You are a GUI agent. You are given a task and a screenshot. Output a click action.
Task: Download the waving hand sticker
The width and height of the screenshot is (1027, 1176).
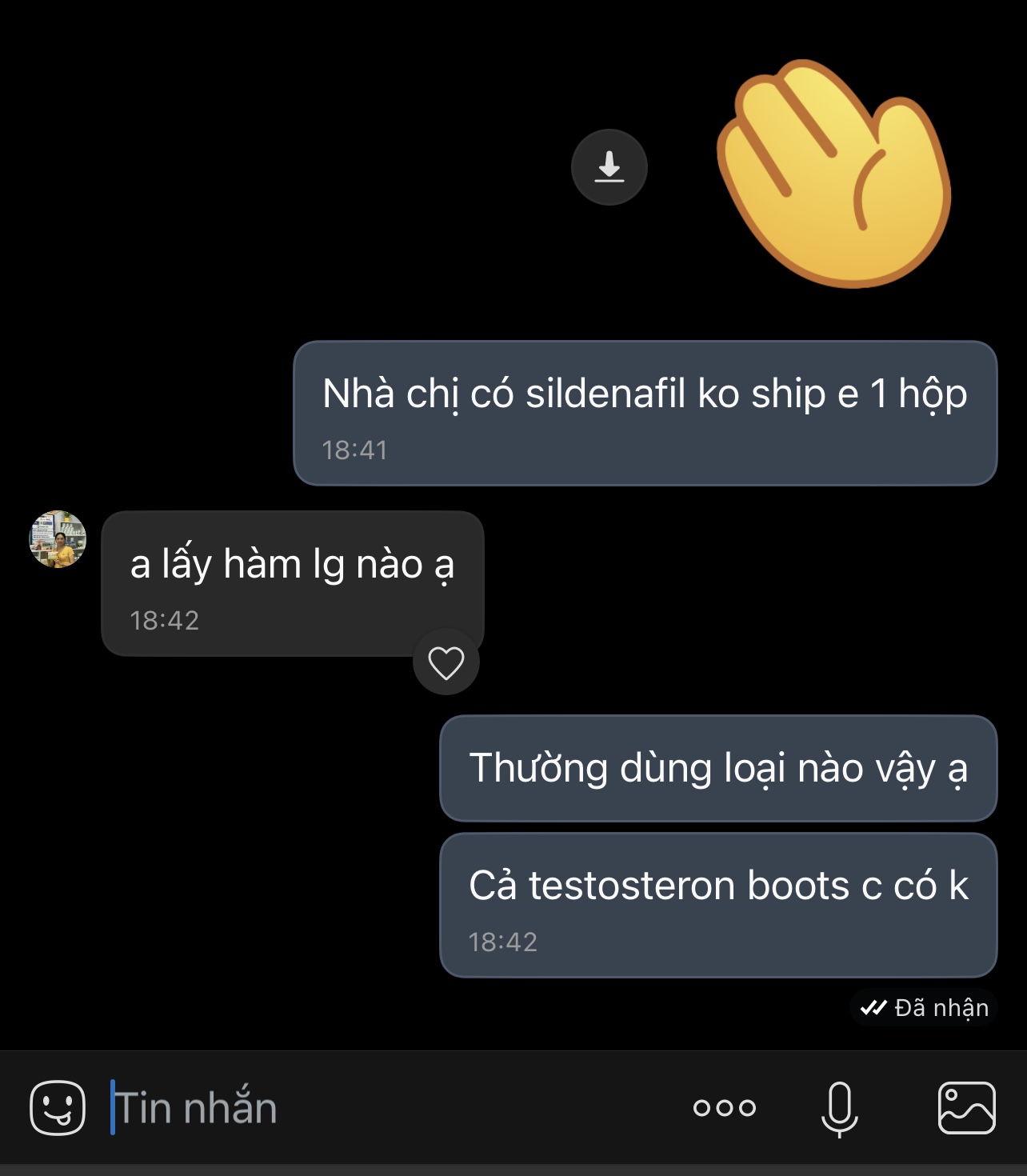(609, 167)
